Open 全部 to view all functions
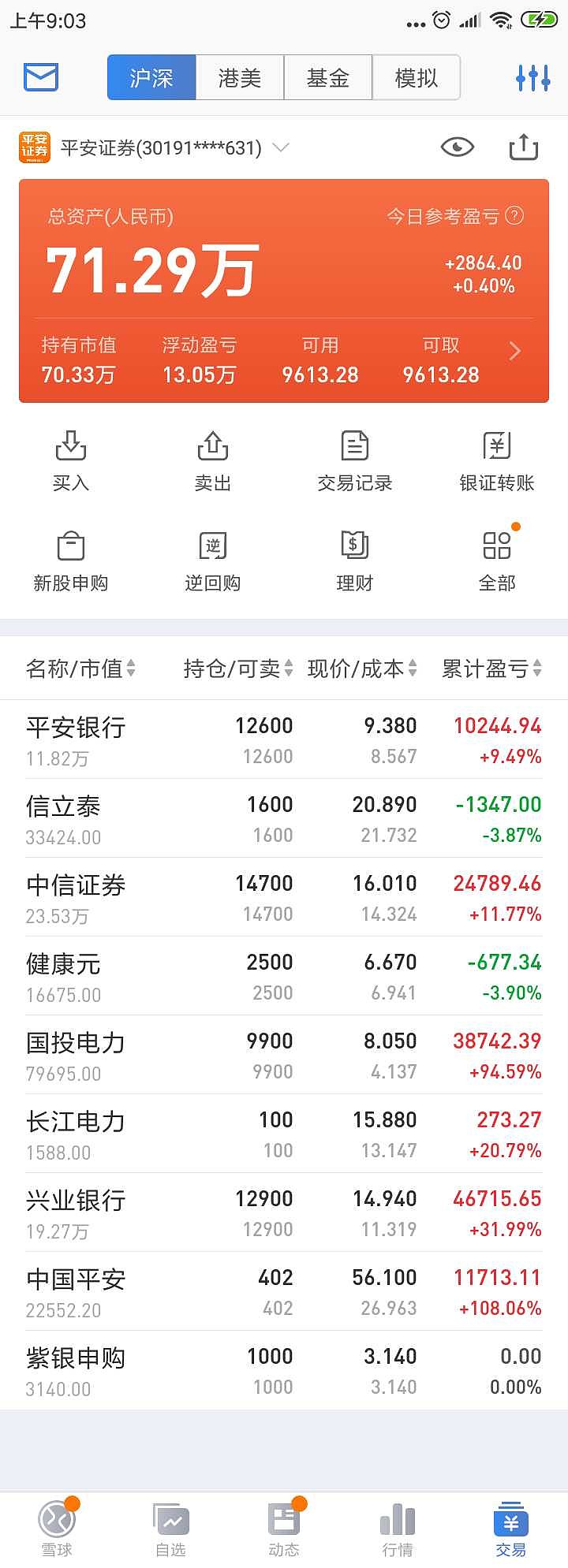 point(495,560)
